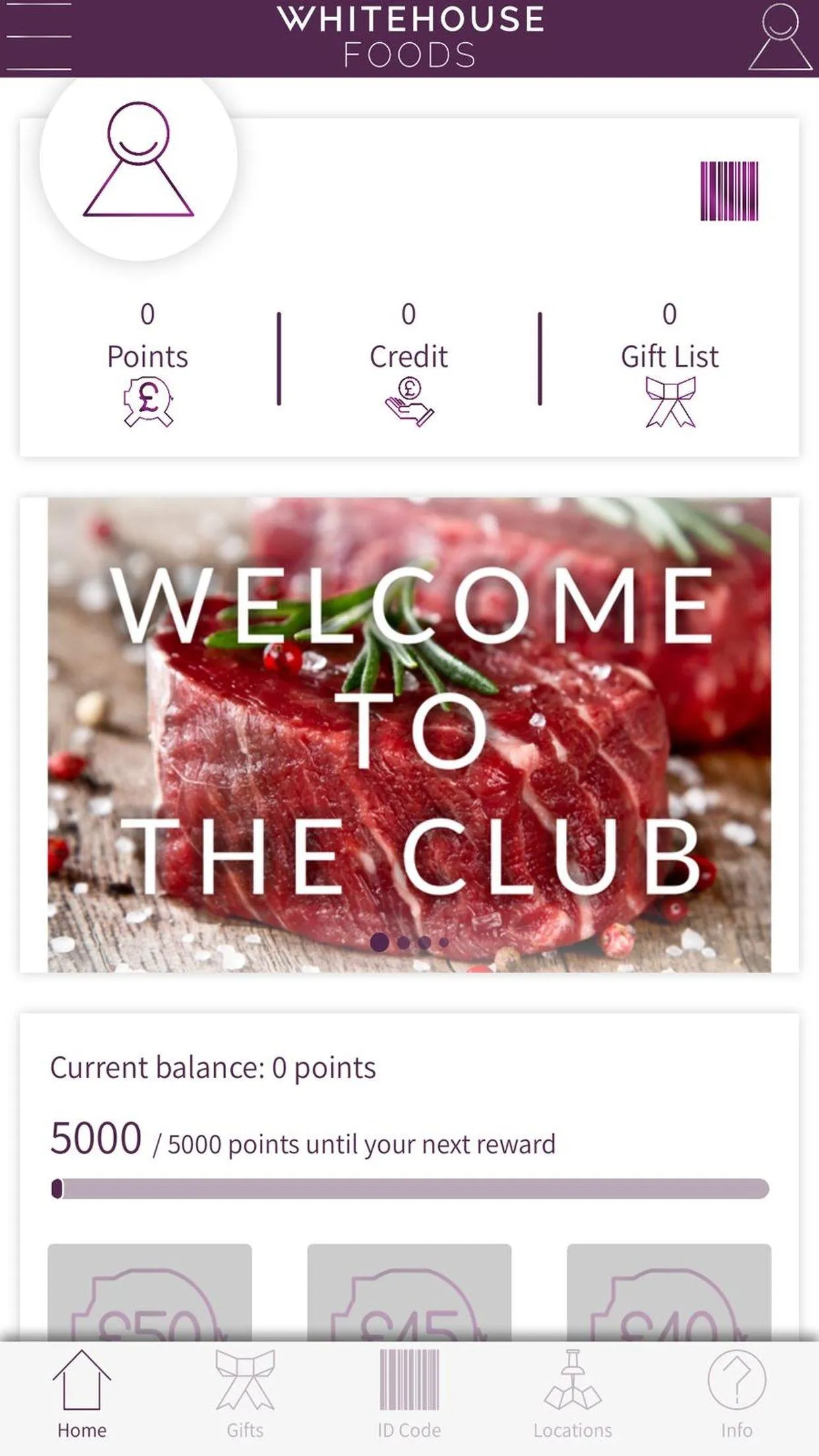Show the barcode on the card

729,191
